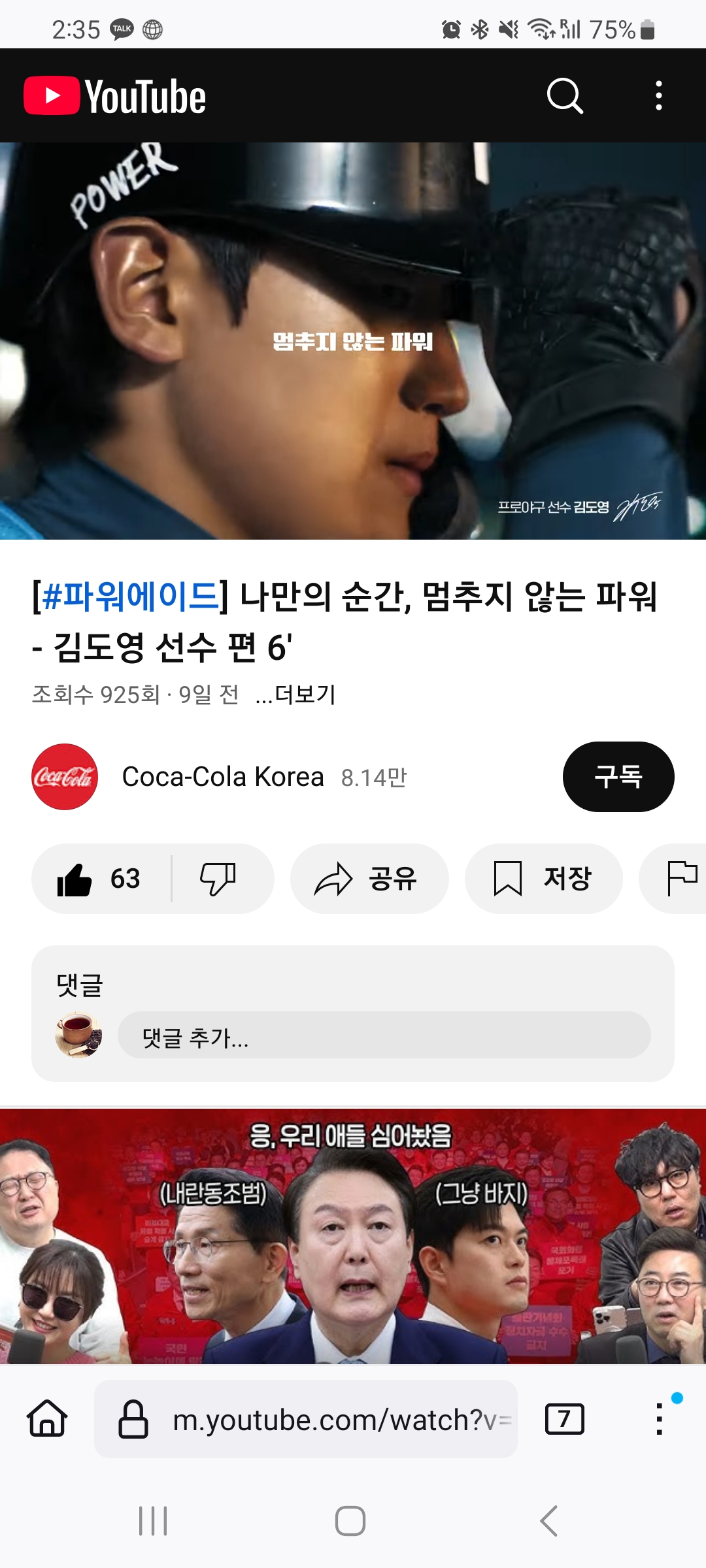
Task: Open the browser tab switcher showing 7
Action: click(564, 1419)
